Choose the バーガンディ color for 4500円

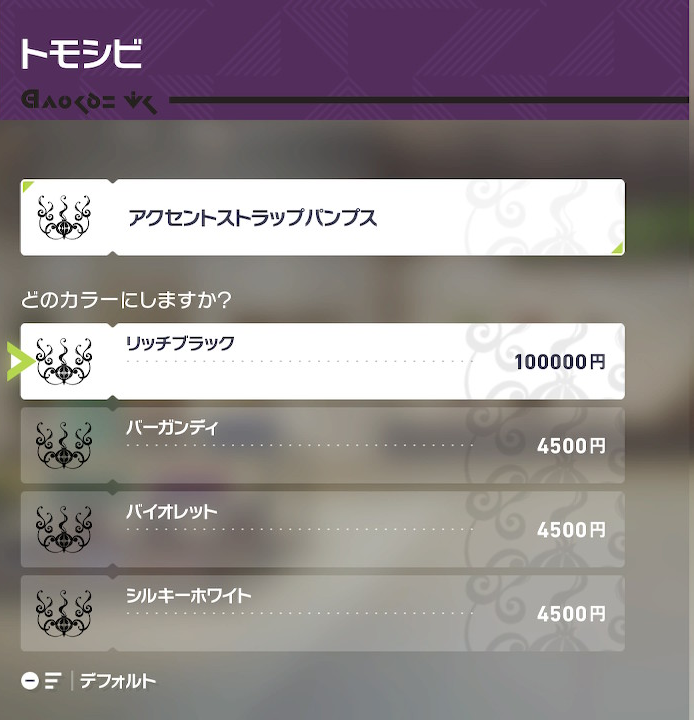322,445
